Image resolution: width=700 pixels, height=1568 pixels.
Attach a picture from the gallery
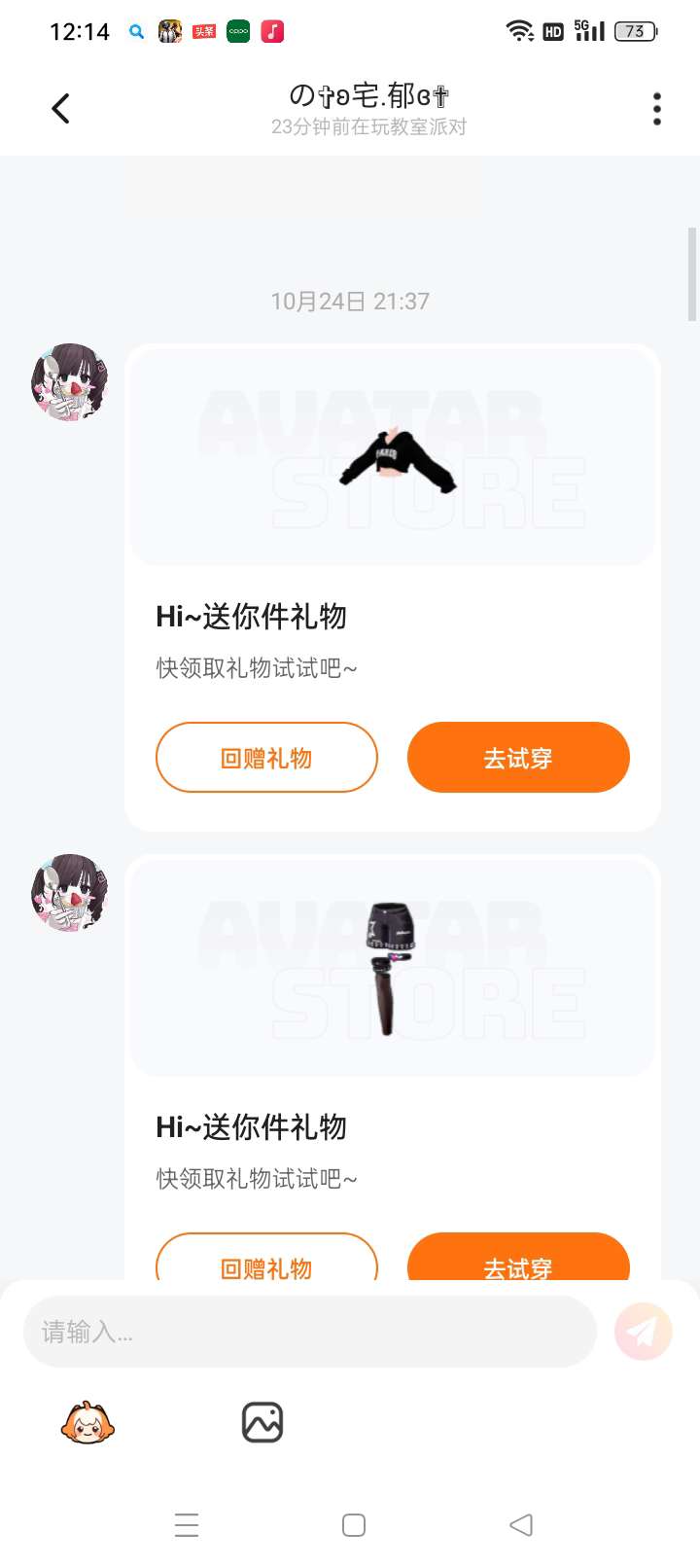[262, 1423]
